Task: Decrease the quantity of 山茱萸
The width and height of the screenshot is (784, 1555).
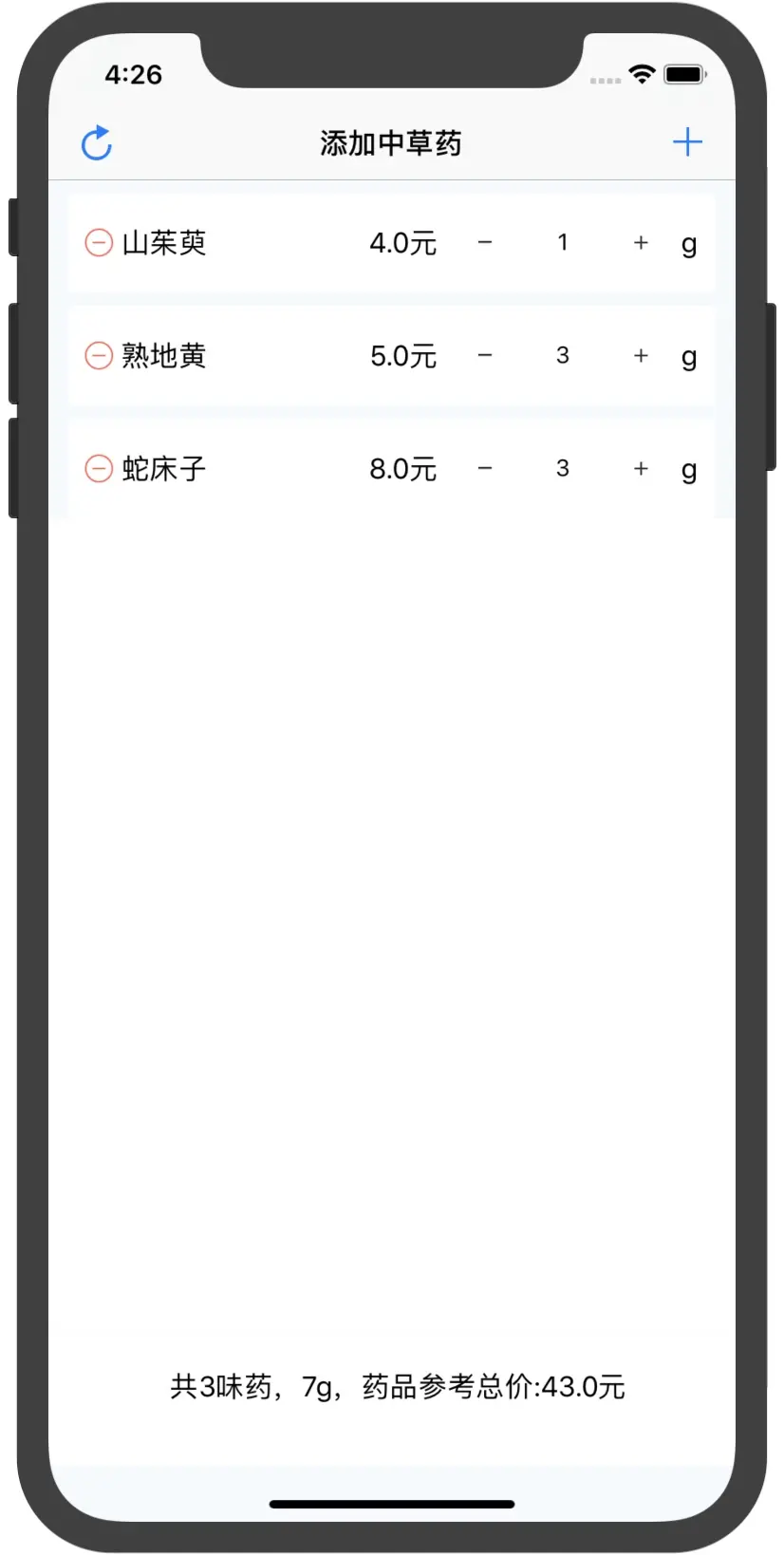Action: click(485, 243)
